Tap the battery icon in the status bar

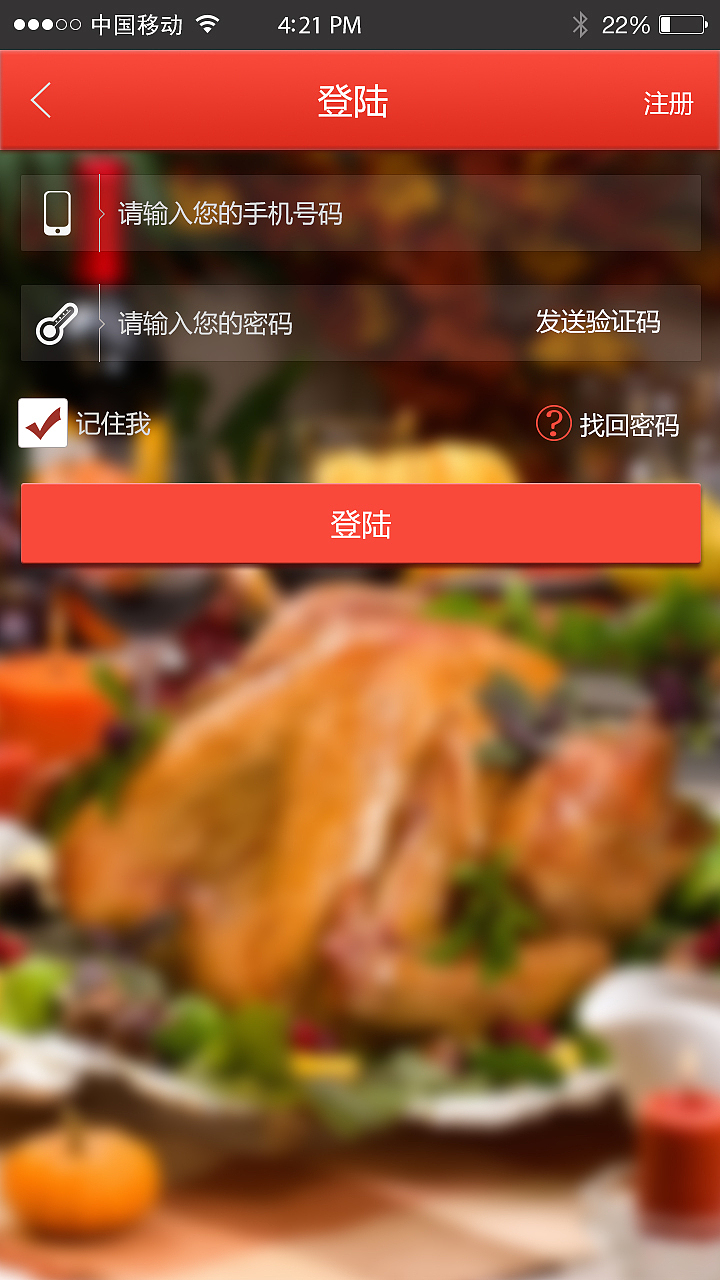click(x=684, y=24)
